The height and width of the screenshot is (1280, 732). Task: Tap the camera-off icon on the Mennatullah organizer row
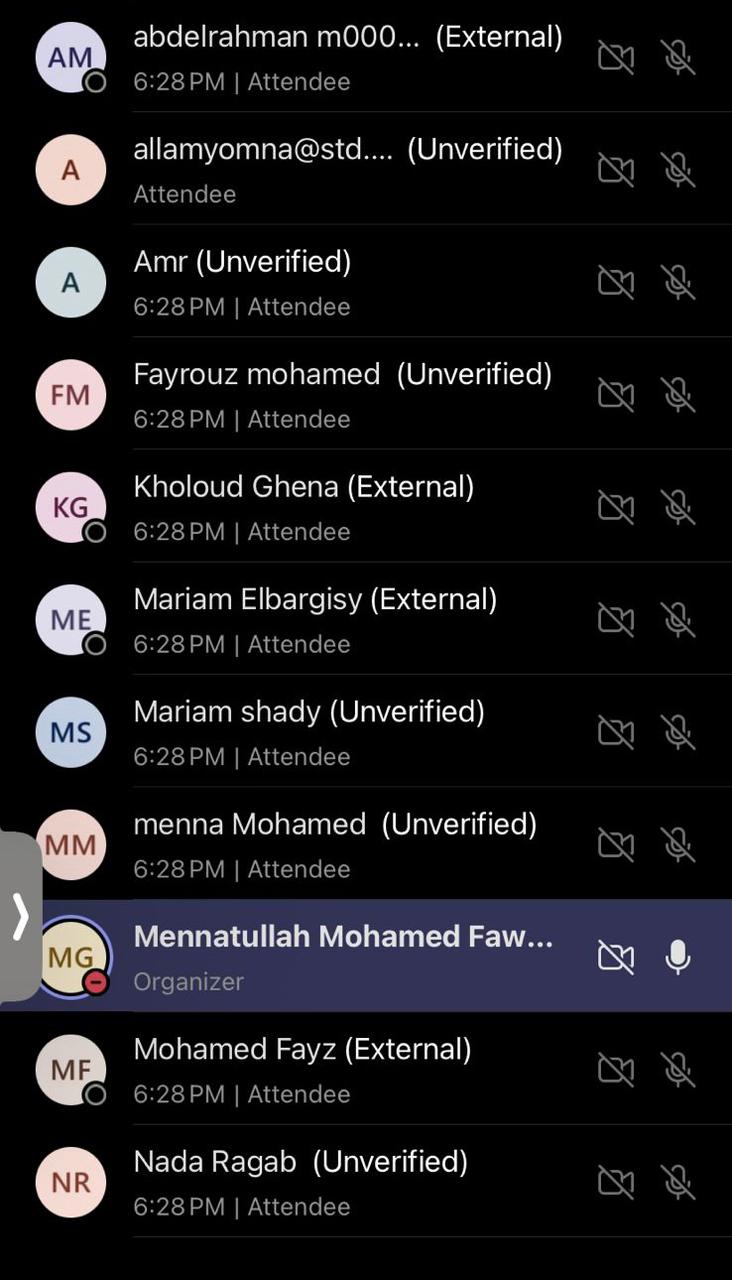pos(616,957)
